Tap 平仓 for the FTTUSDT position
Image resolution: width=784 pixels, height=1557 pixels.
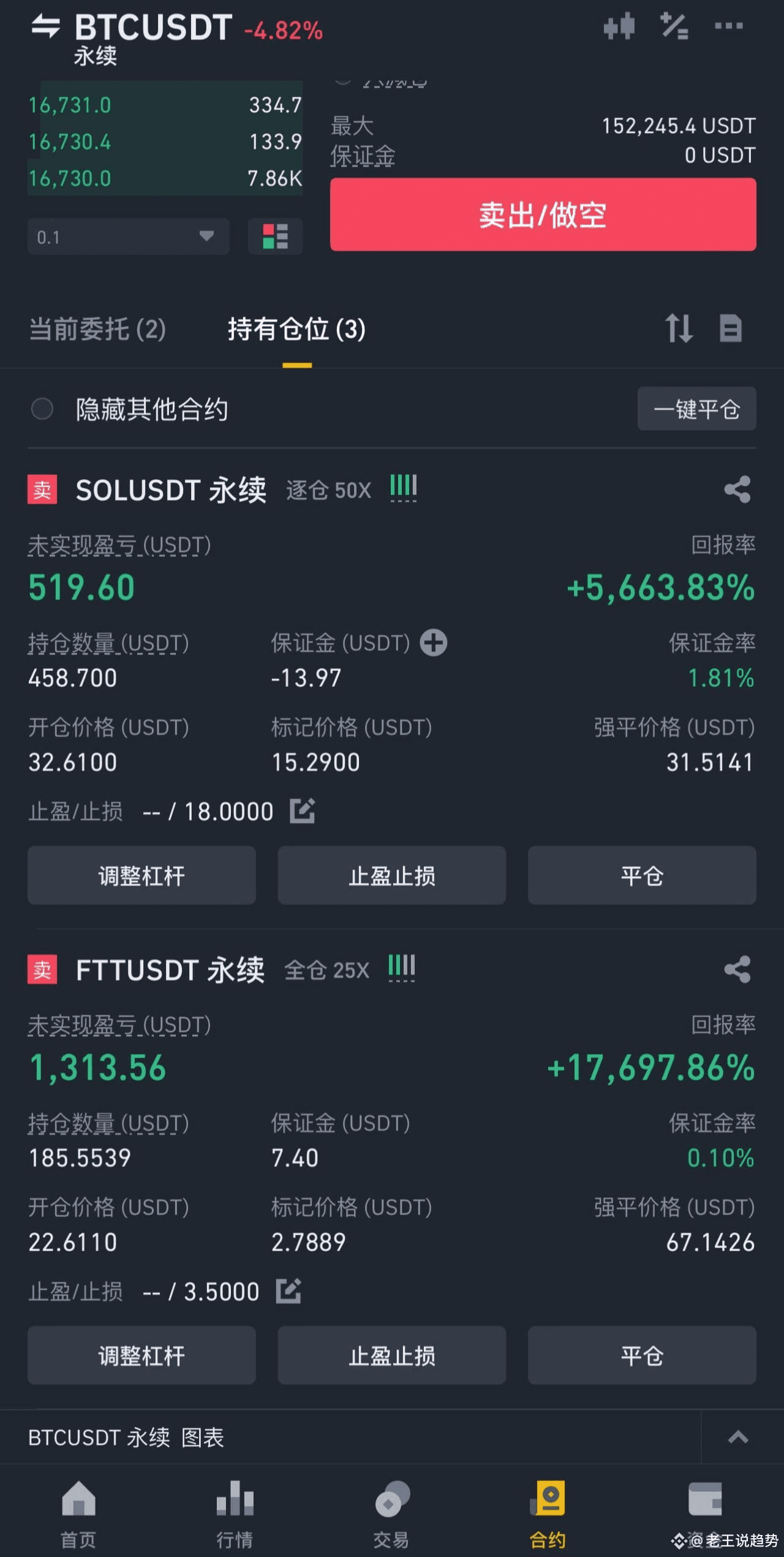[x=642, y=1355]
